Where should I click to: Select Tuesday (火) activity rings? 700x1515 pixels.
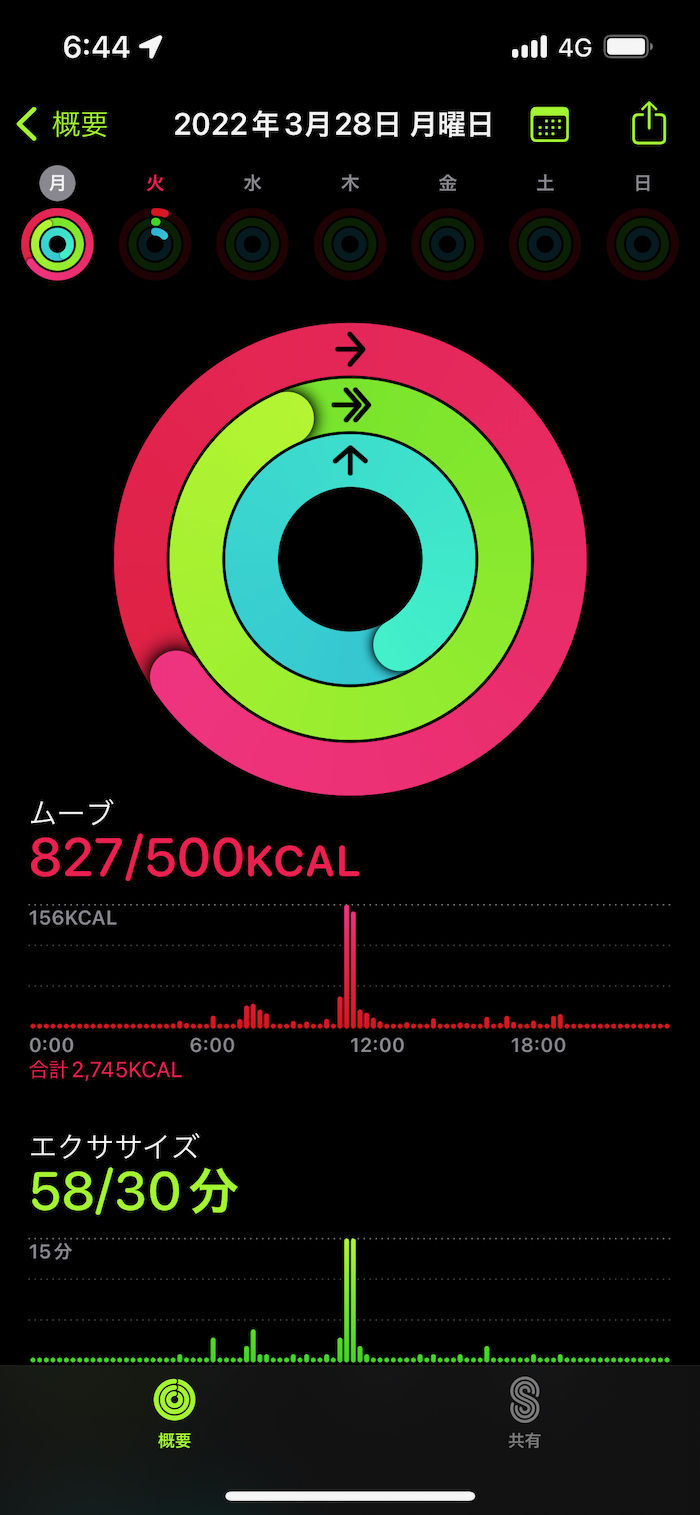pyautogui.click(x=155, y=243)
